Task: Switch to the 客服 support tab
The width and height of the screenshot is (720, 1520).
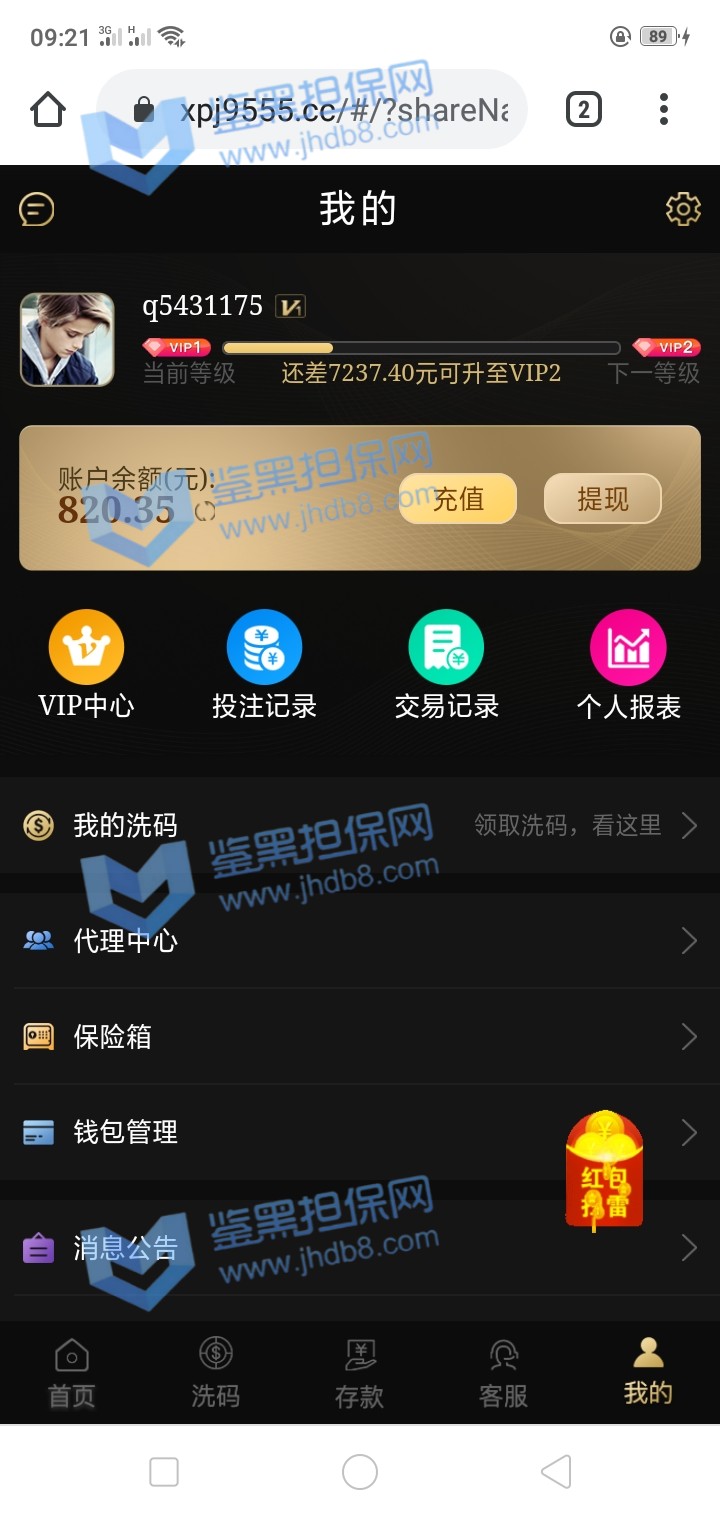Action: 503,1373
